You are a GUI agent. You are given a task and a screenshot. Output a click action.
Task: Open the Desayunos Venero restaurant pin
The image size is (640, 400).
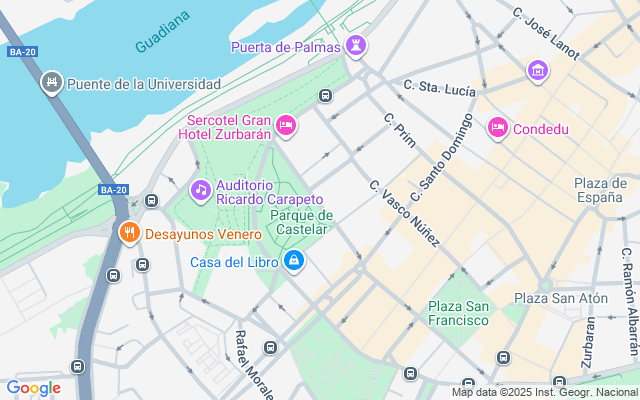click(x=129, y=234)
